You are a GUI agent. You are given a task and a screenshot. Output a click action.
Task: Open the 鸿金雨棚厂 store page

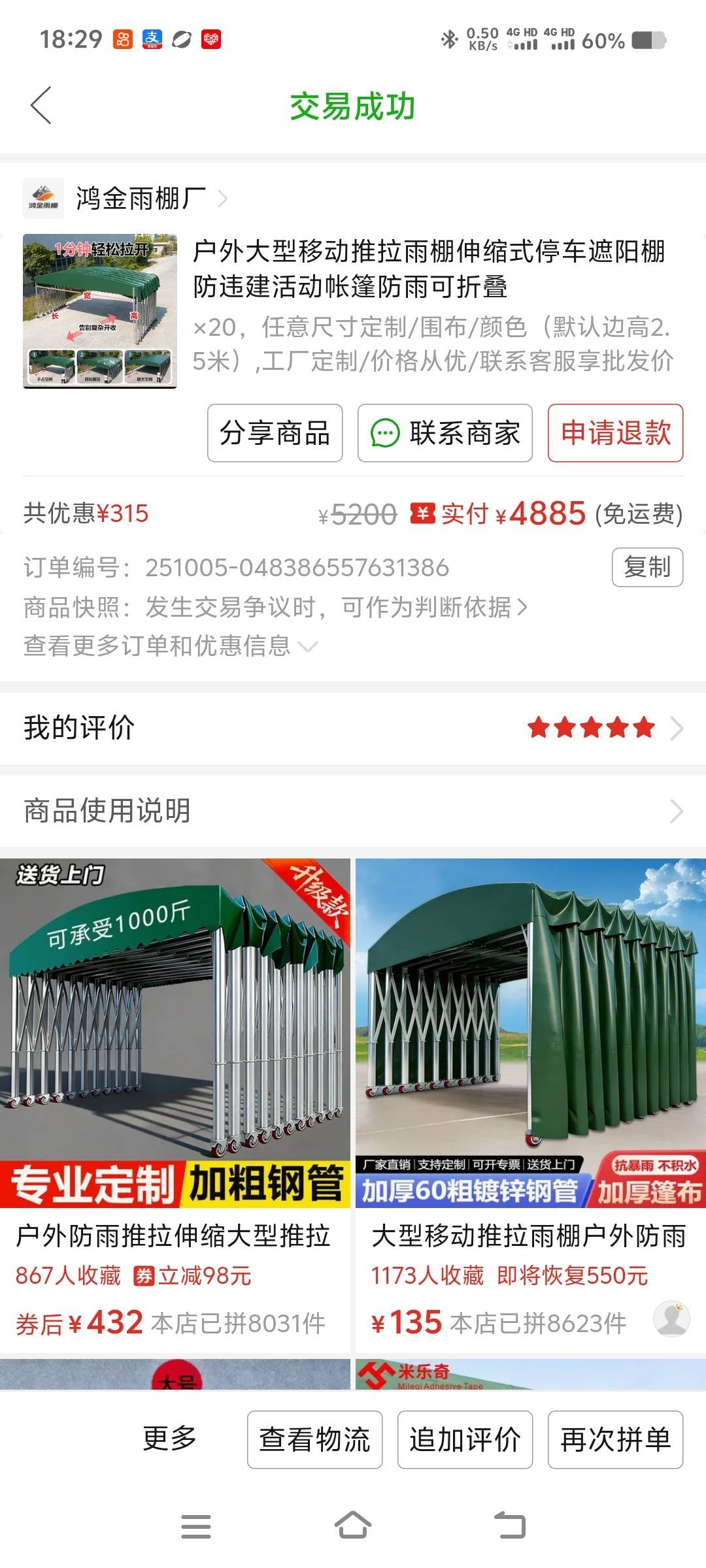point(141,198)
